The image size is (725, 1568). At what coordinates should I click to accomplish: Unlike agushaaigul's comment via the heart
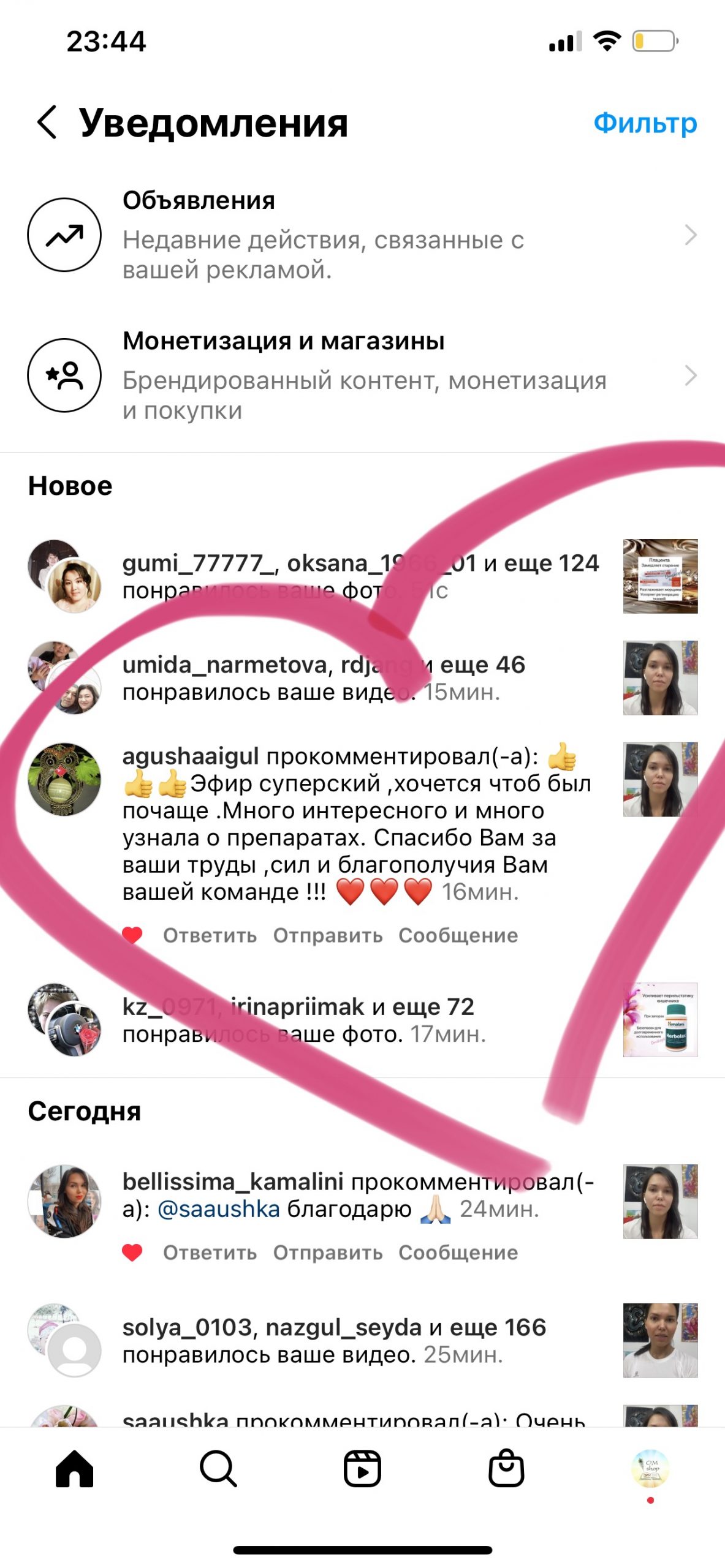(132, 935)
